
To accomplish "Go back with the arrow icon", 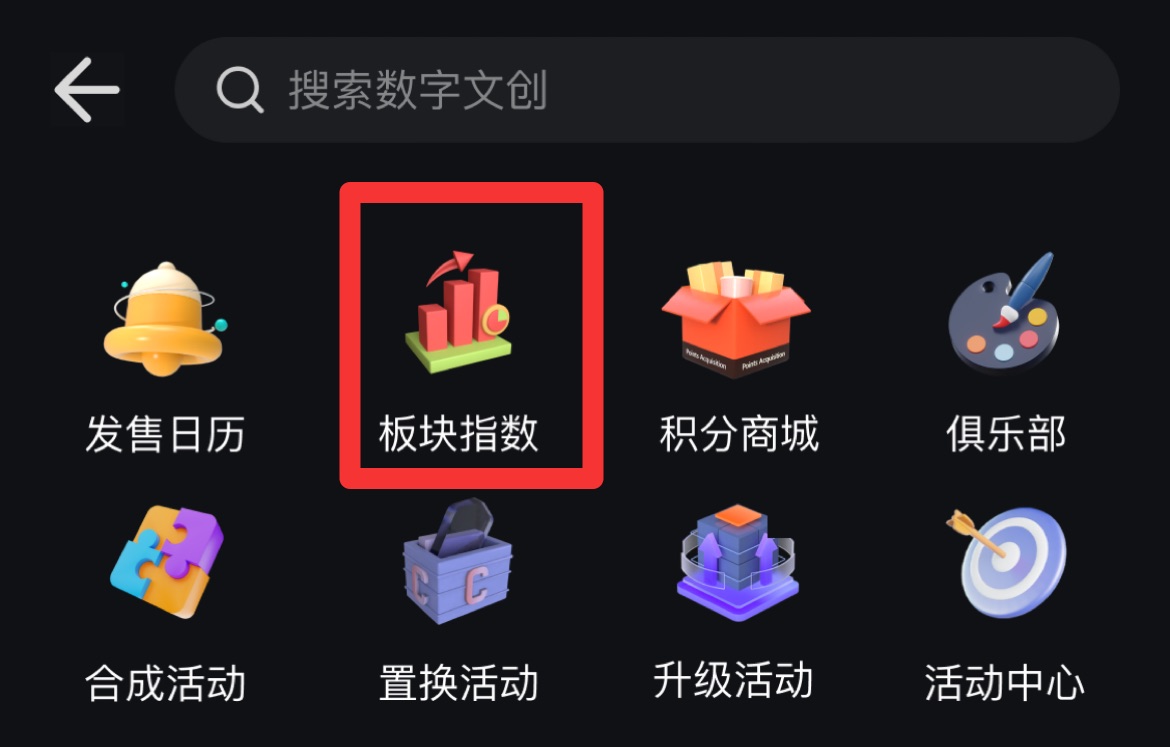I will tap(87, 90).
